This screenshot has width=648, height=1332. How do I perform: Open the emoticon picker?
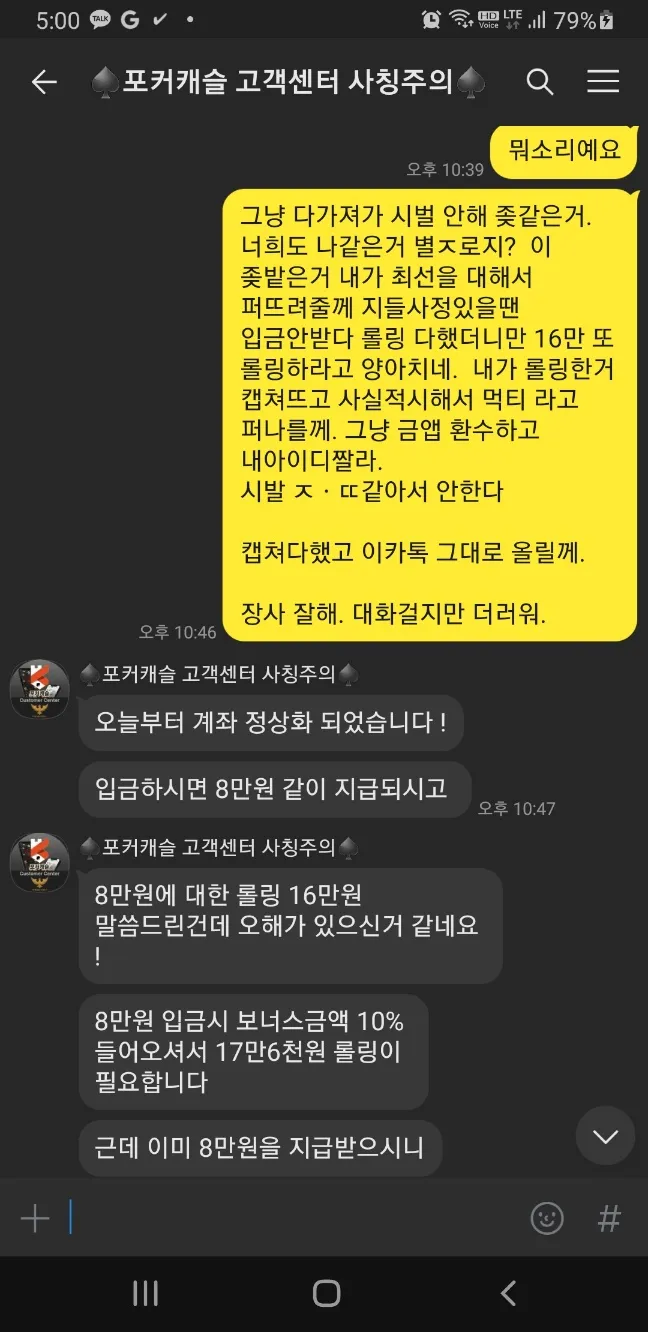(x=547, y=1218)
